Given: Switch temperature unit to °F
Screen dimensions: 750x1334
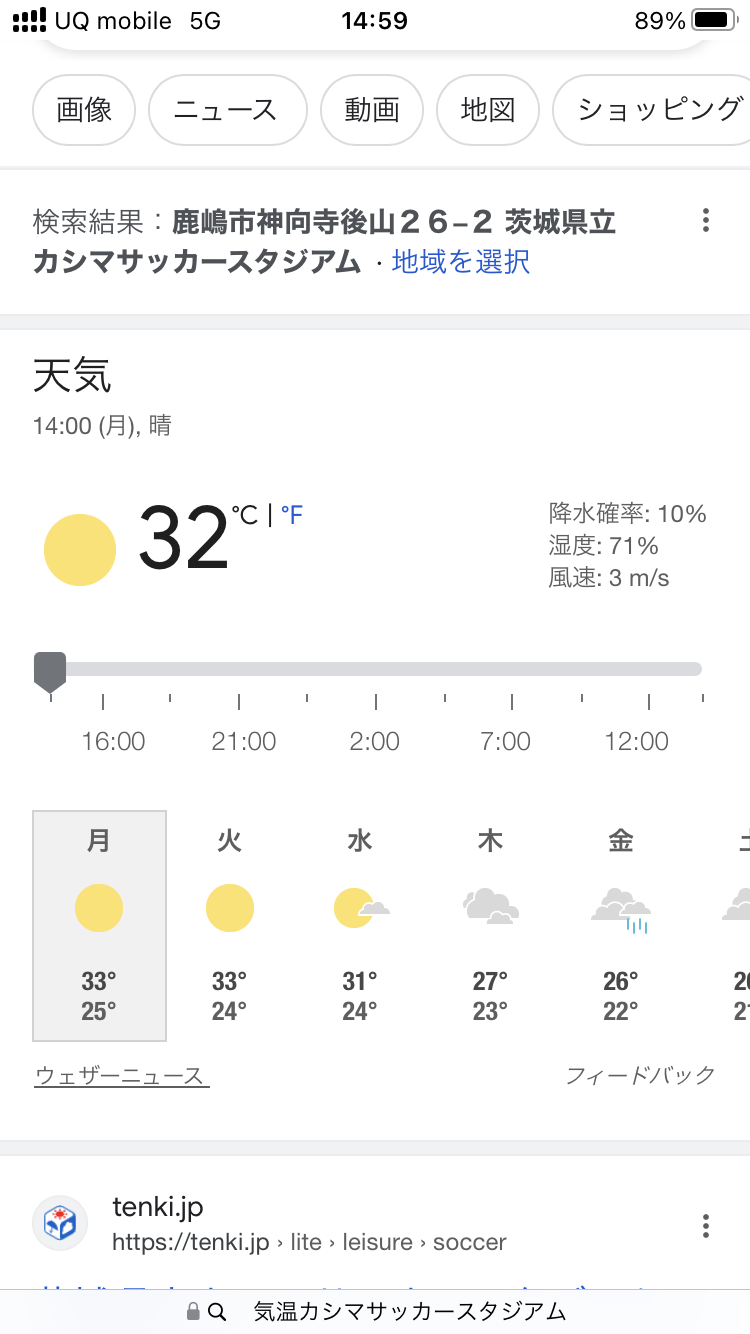Looking at the screenshot, I should coord(291,516).
